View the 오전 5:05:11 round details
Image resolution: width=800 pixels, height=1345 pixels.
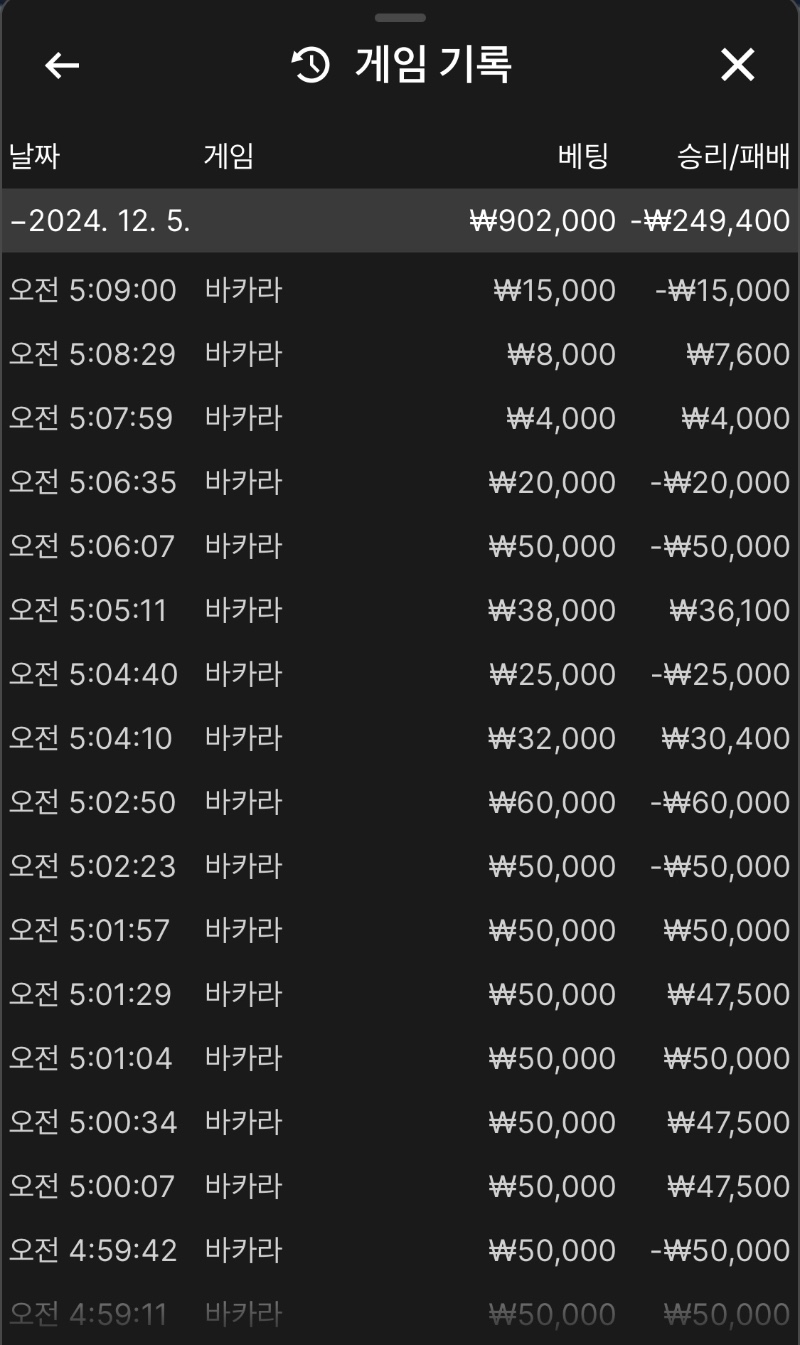click(x=400, y=611)
